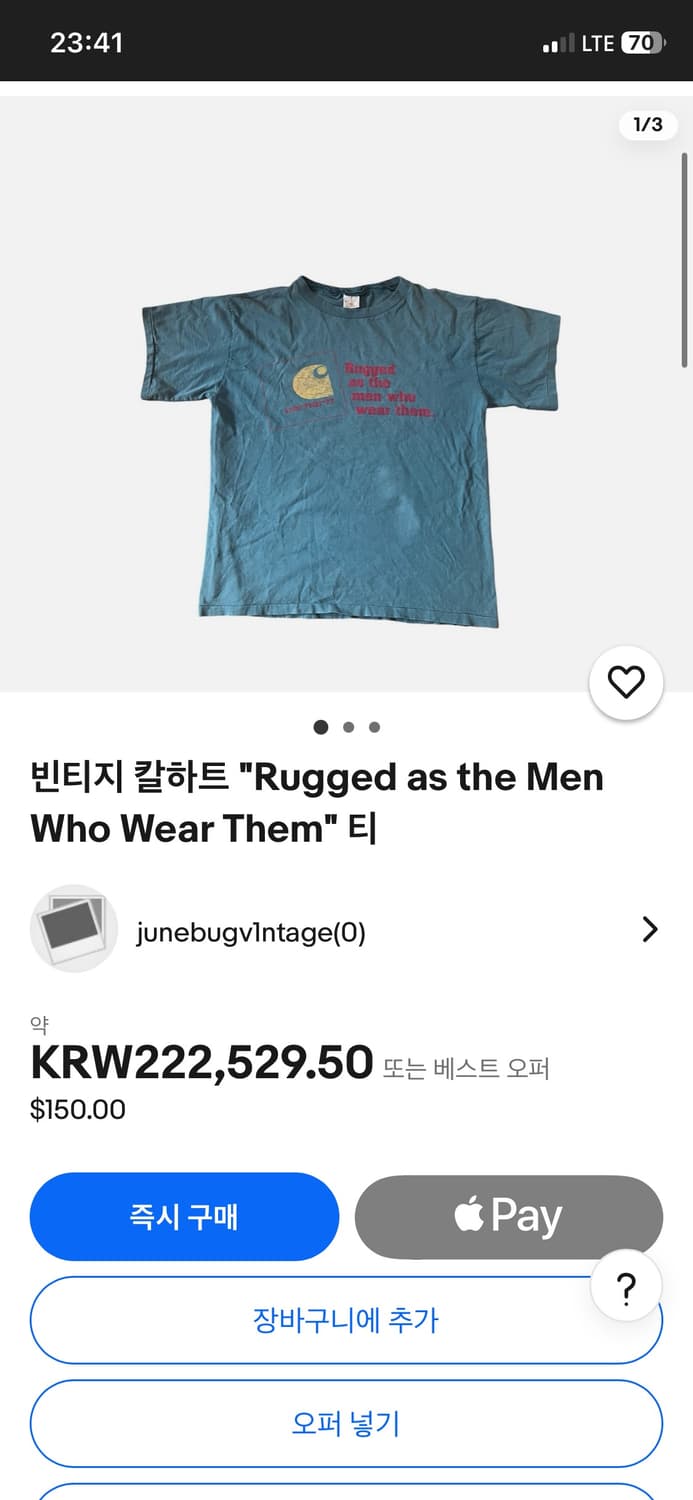Make an offer with 오퍼 넣기
Viewport: 693px width, 1500px height.
(346, 1423)
